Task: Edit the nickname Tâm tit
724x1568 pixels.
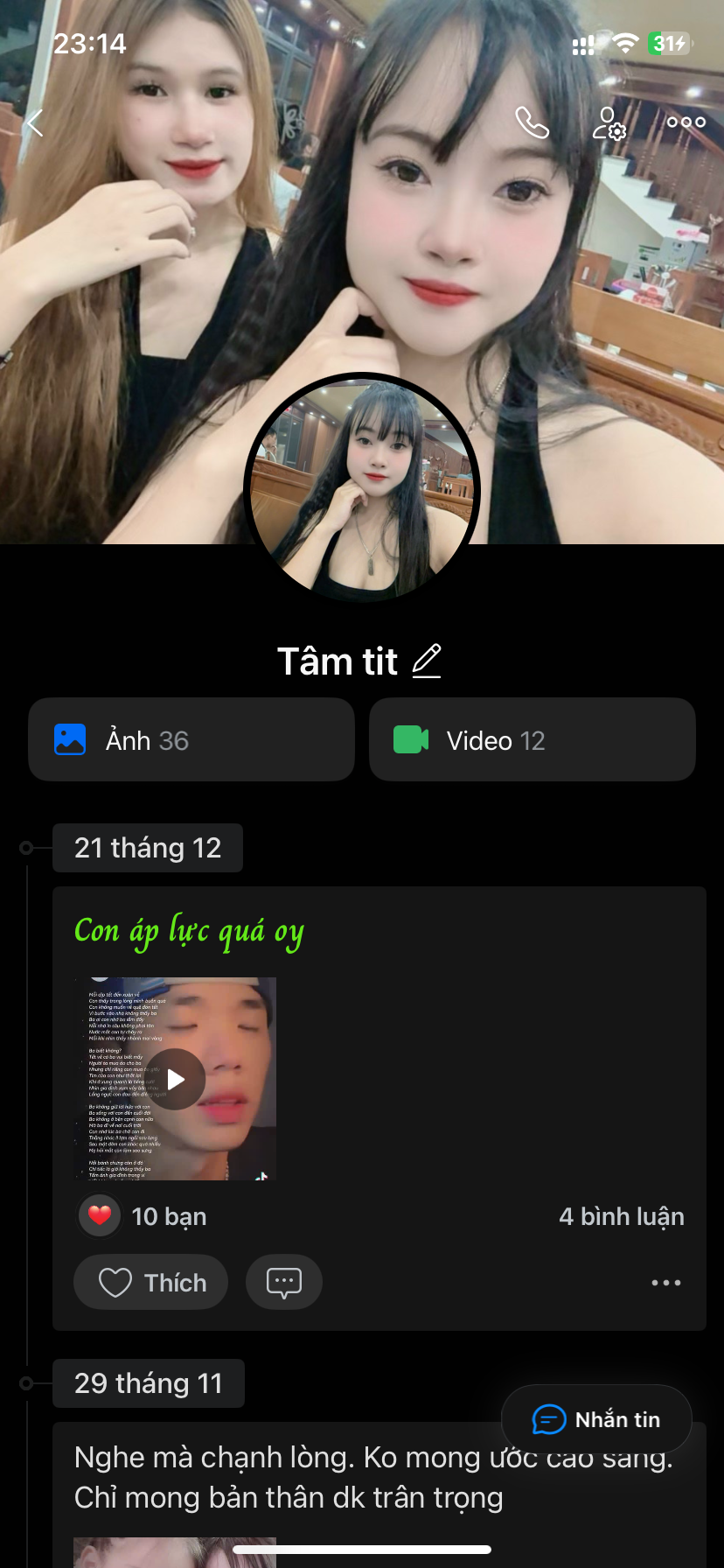Action: [427, 661]
